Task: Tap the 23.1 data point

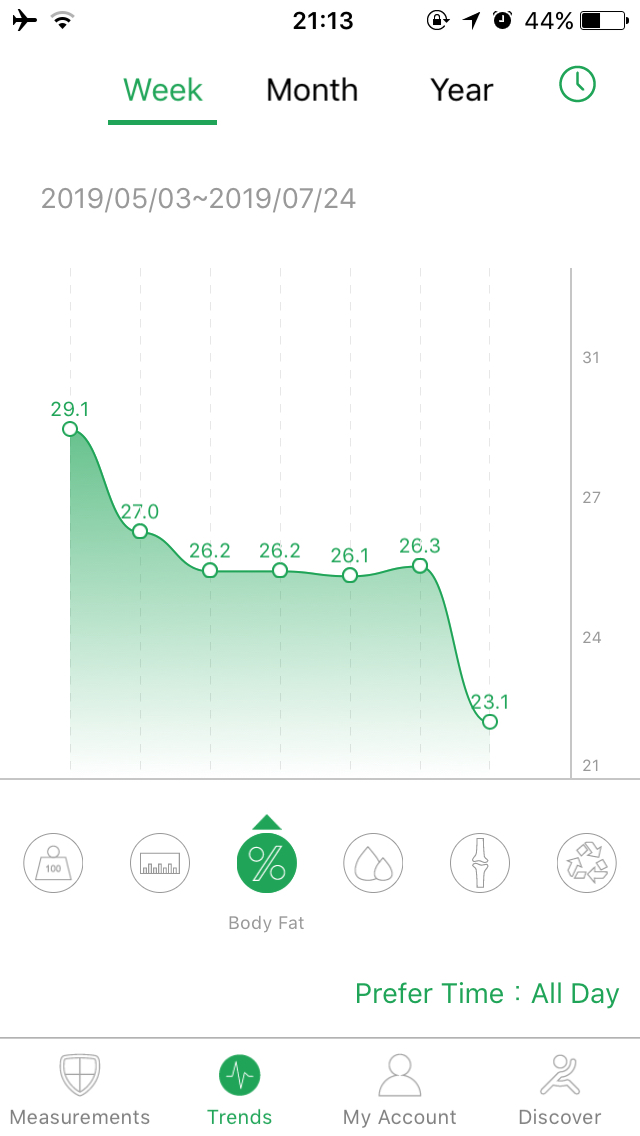Action: click(x=490, y=722)
